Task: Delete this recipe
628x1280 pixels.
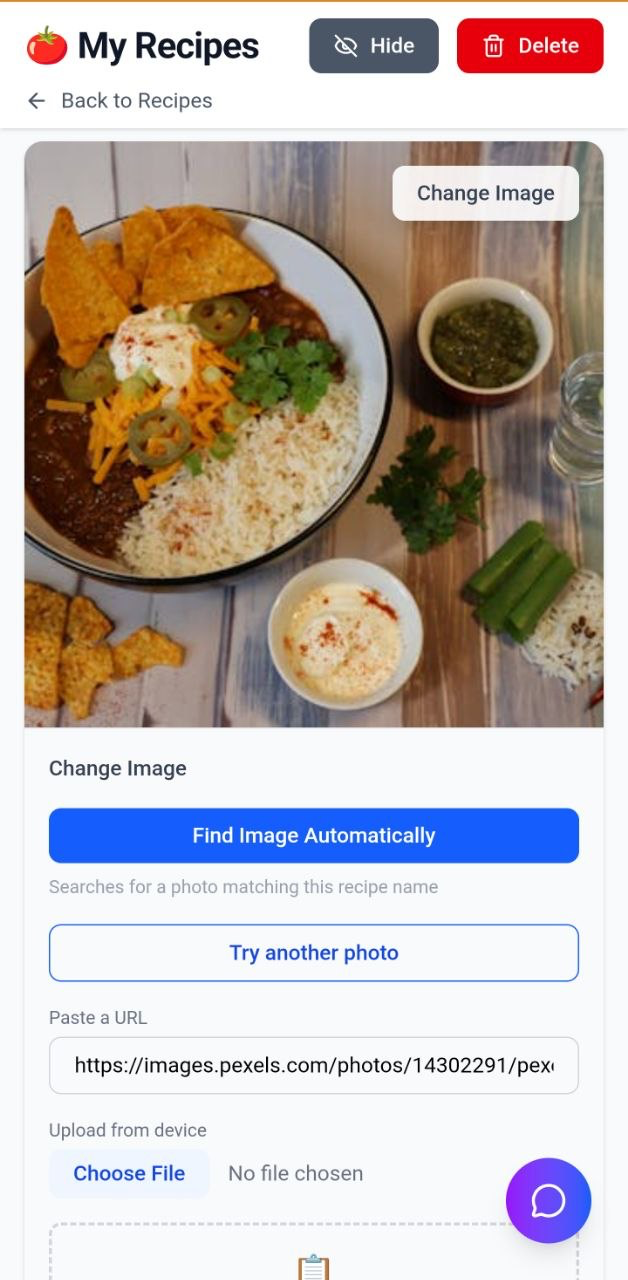Action: (530, 46)
